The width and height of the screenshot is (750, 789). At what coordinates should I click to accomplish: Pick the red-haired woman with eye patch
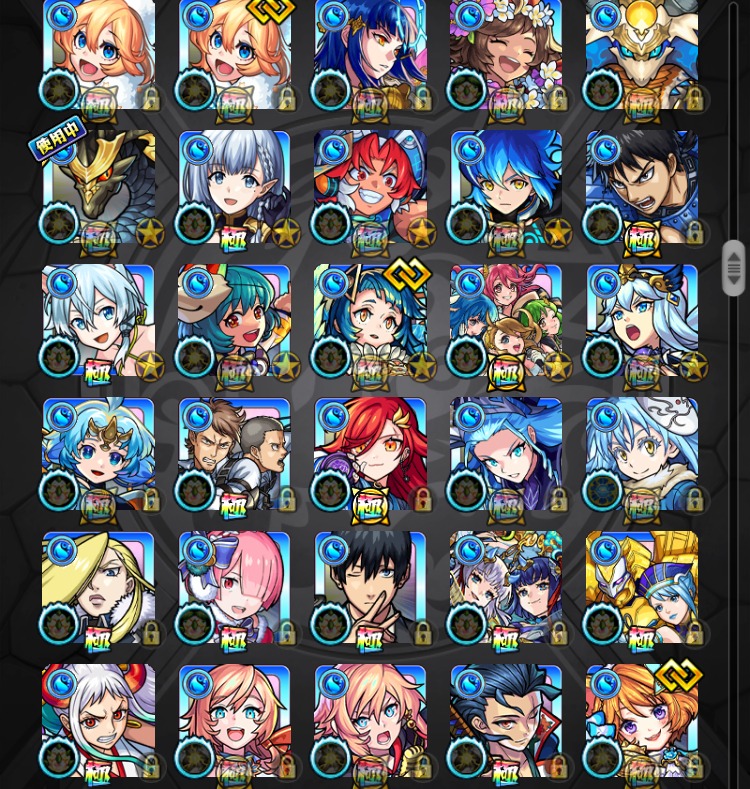pos(370,454)
